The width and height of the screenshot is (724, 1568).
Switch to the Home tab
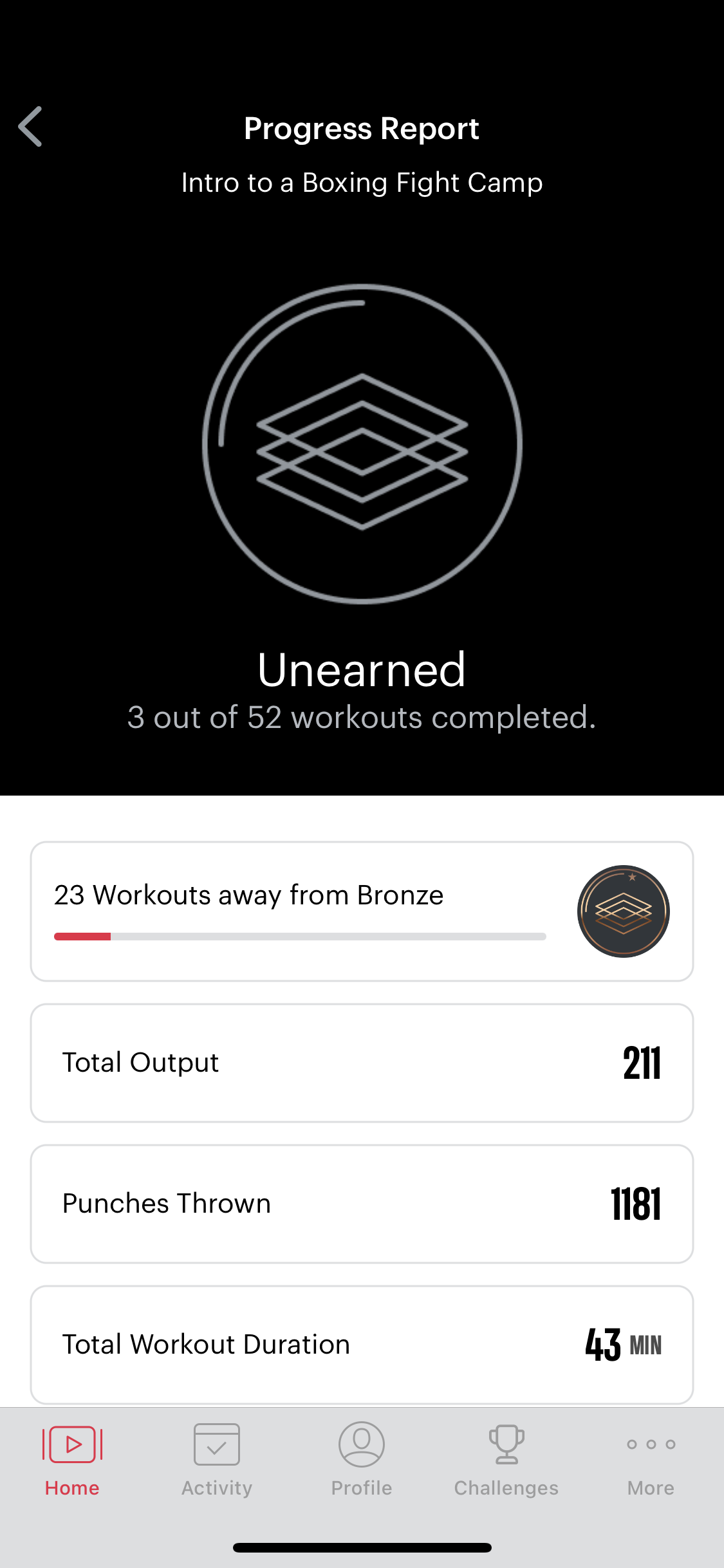72,1460
